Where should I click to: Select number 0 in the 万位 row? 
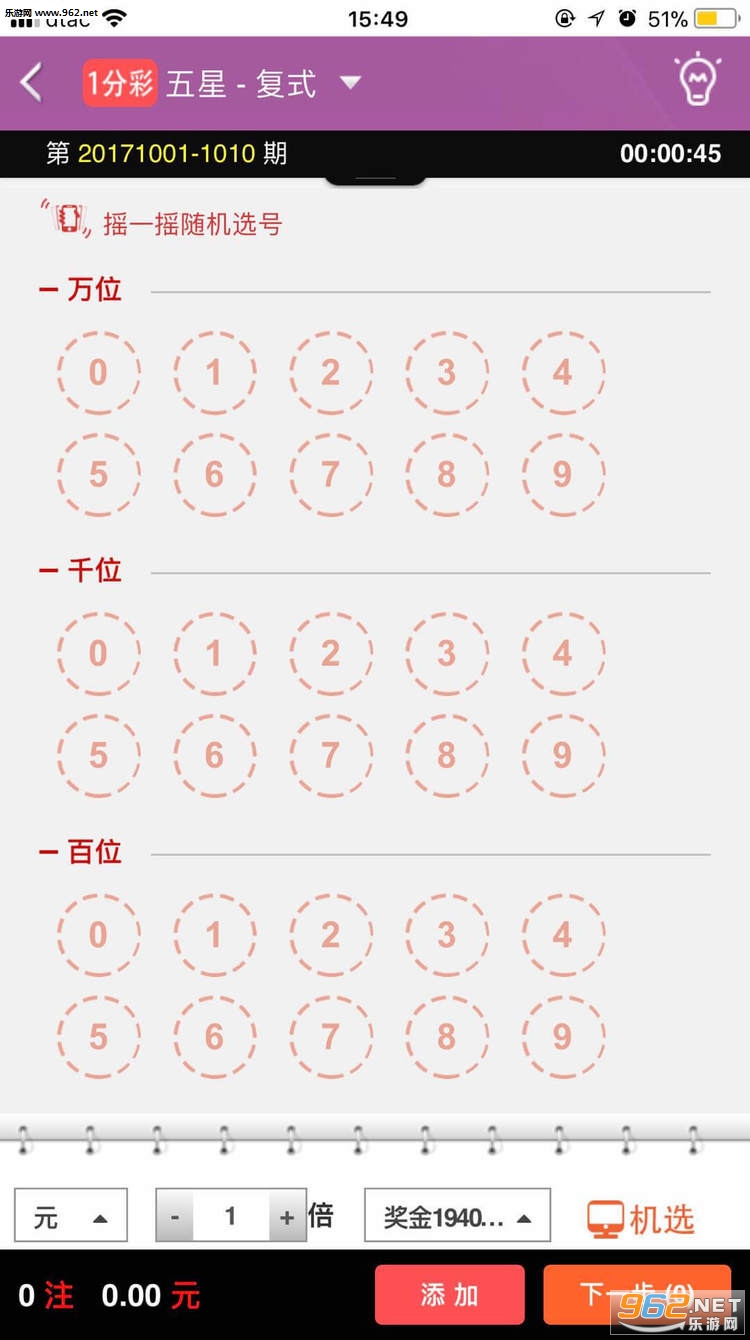click(98, 373)
